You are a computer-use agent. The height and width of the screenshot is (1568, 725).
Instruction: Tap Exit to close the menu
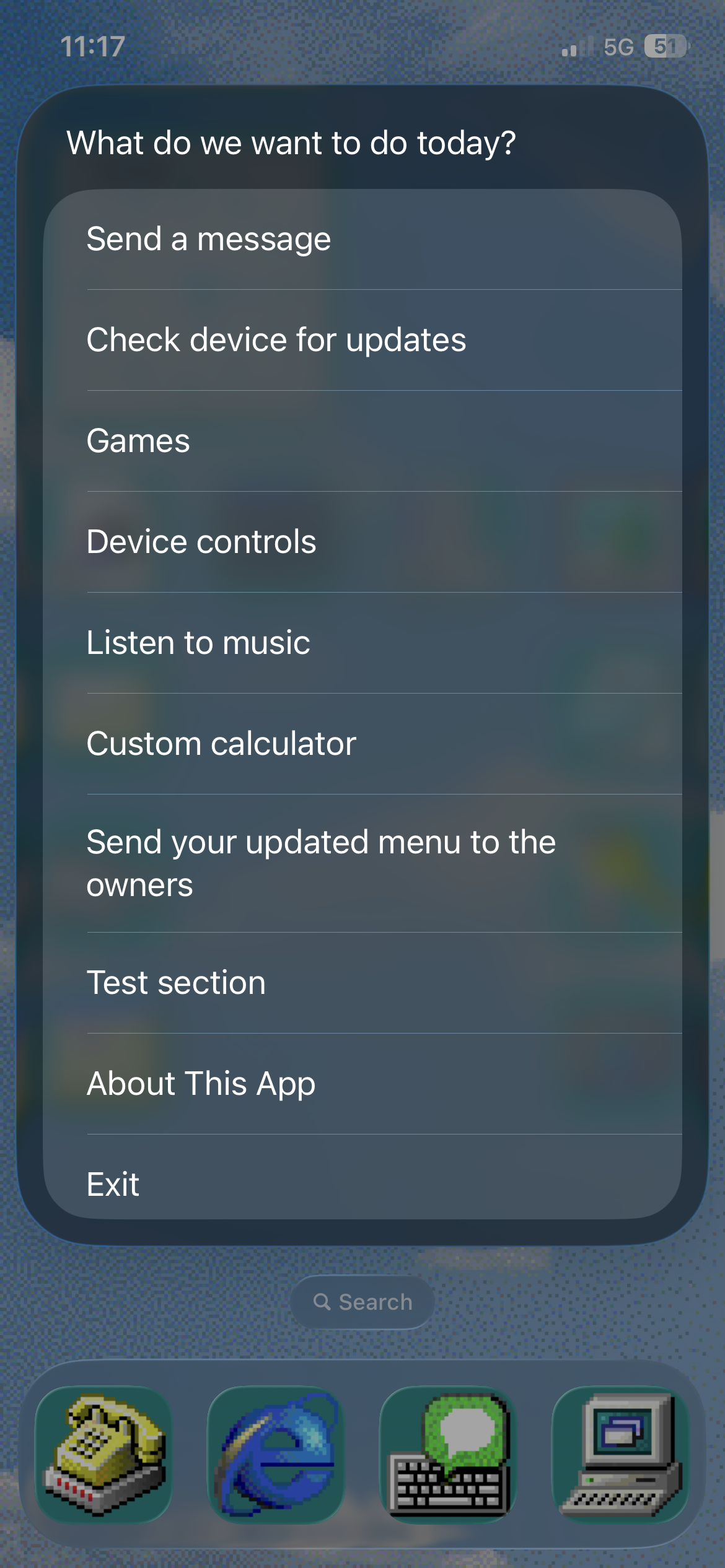click(362, 1177)
